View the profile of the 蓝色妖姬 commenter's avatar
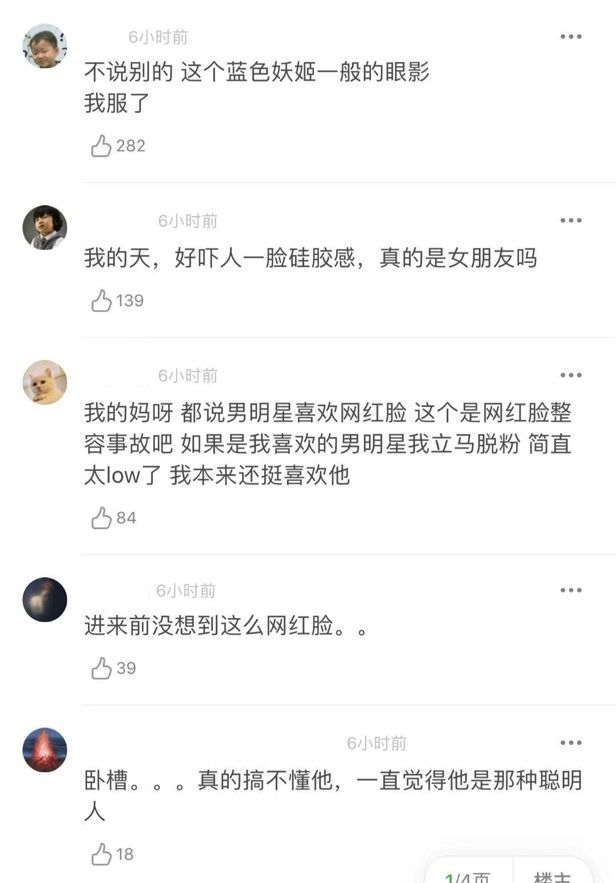616x883 pixels. tap(45, 46)
